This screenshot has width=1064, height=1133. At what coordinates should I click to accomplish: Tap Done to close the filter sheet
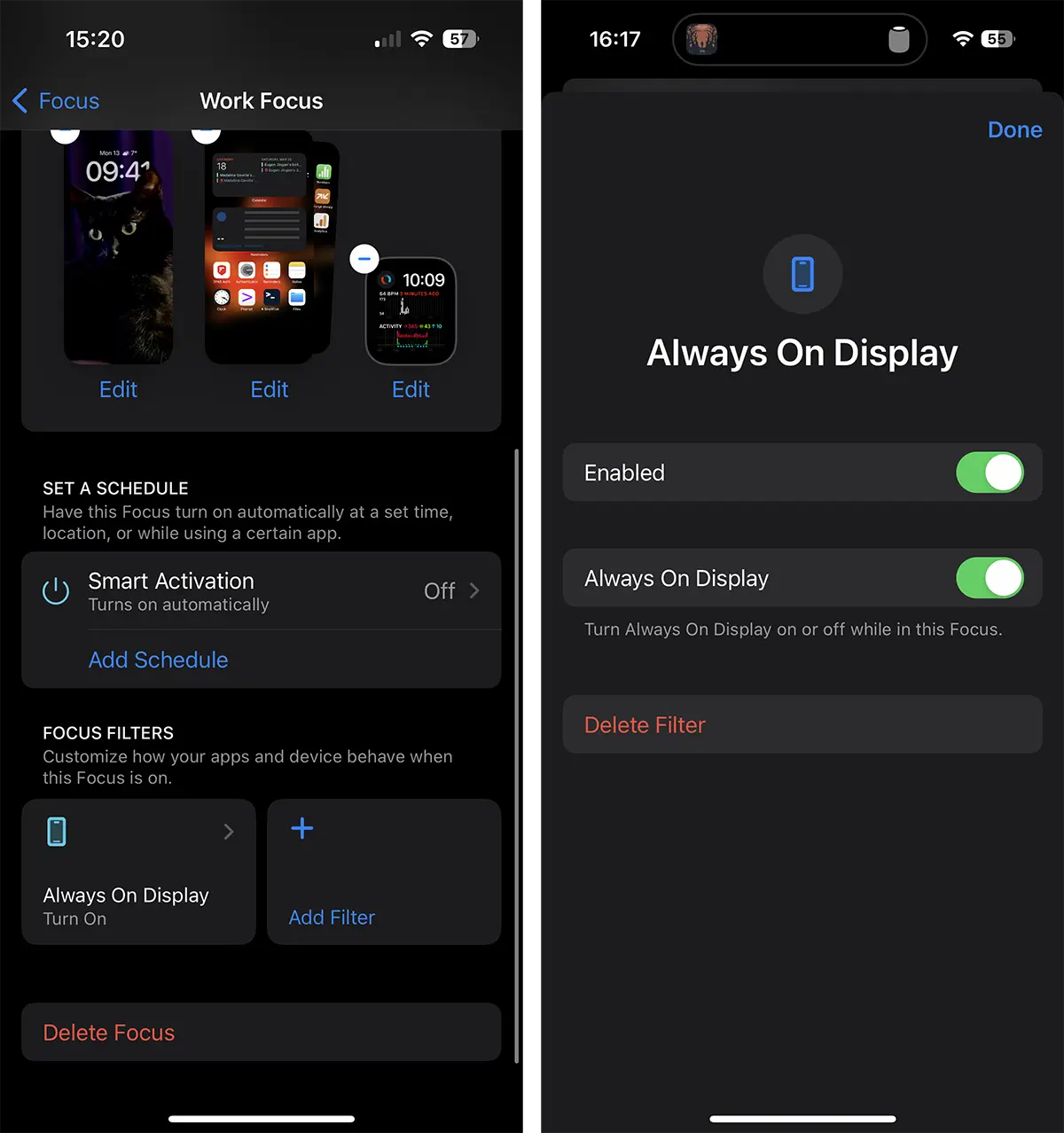[x=1014, y=129]
